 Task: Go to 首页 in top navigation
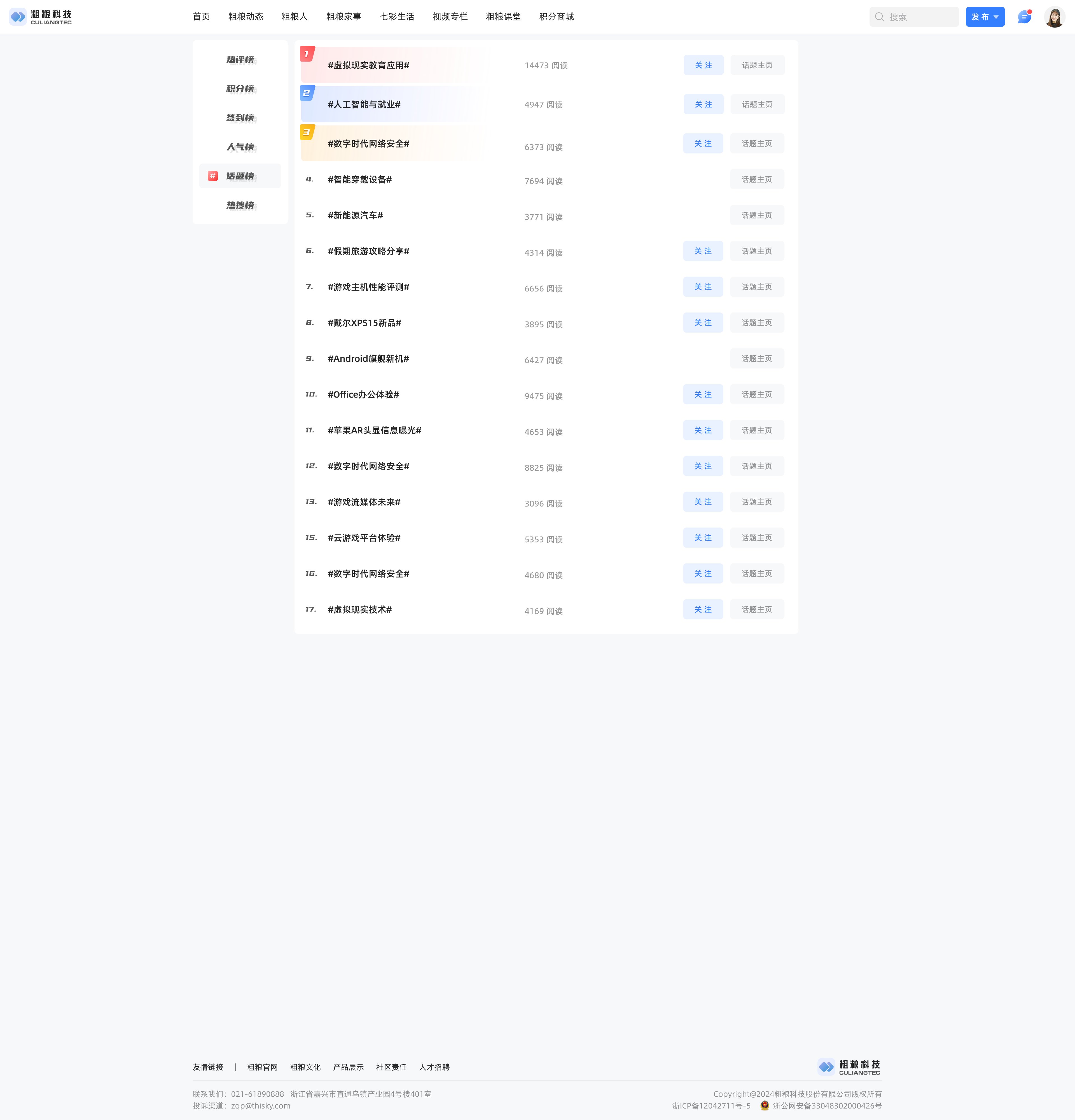[x=201, y=17]
